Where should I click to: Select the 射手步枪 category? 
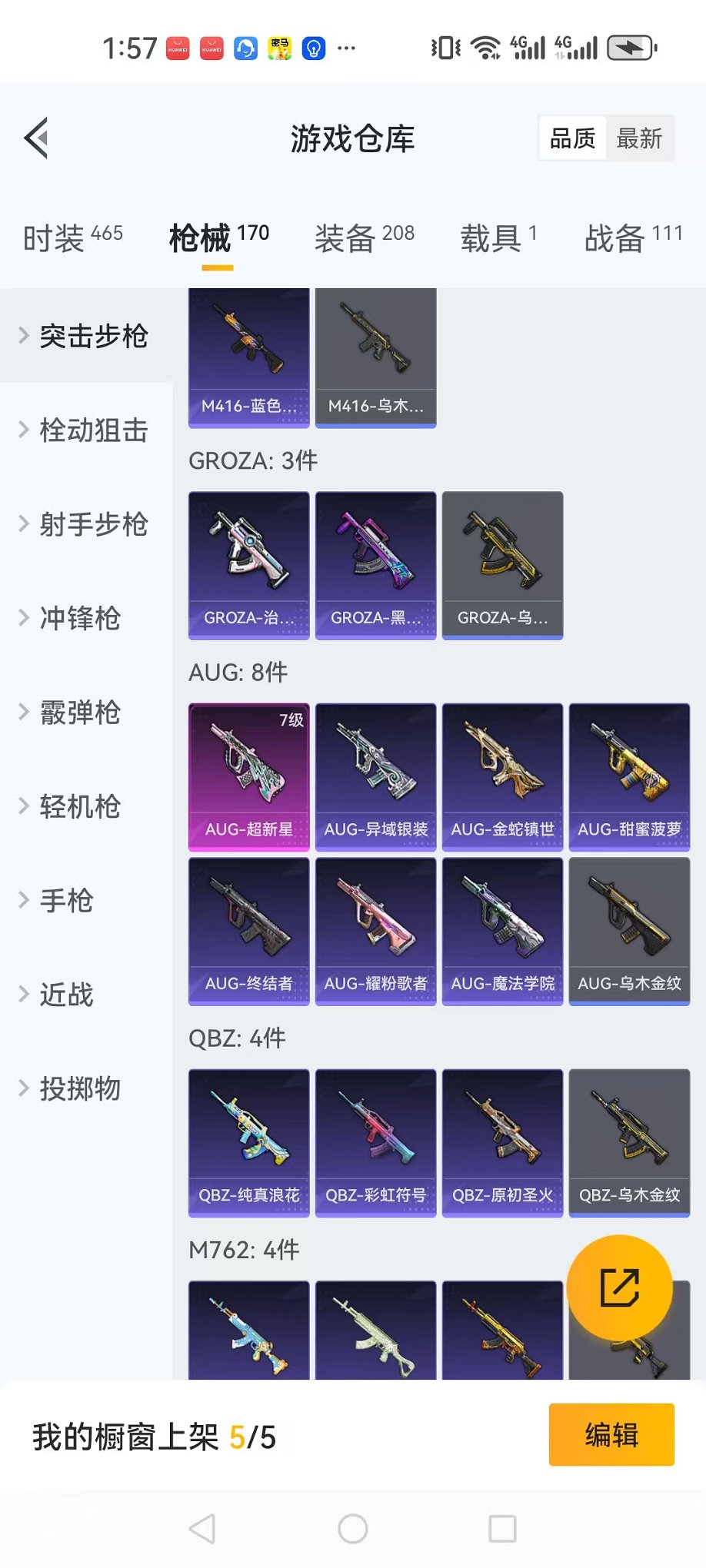pyautogui.click(x=92, y=525)
